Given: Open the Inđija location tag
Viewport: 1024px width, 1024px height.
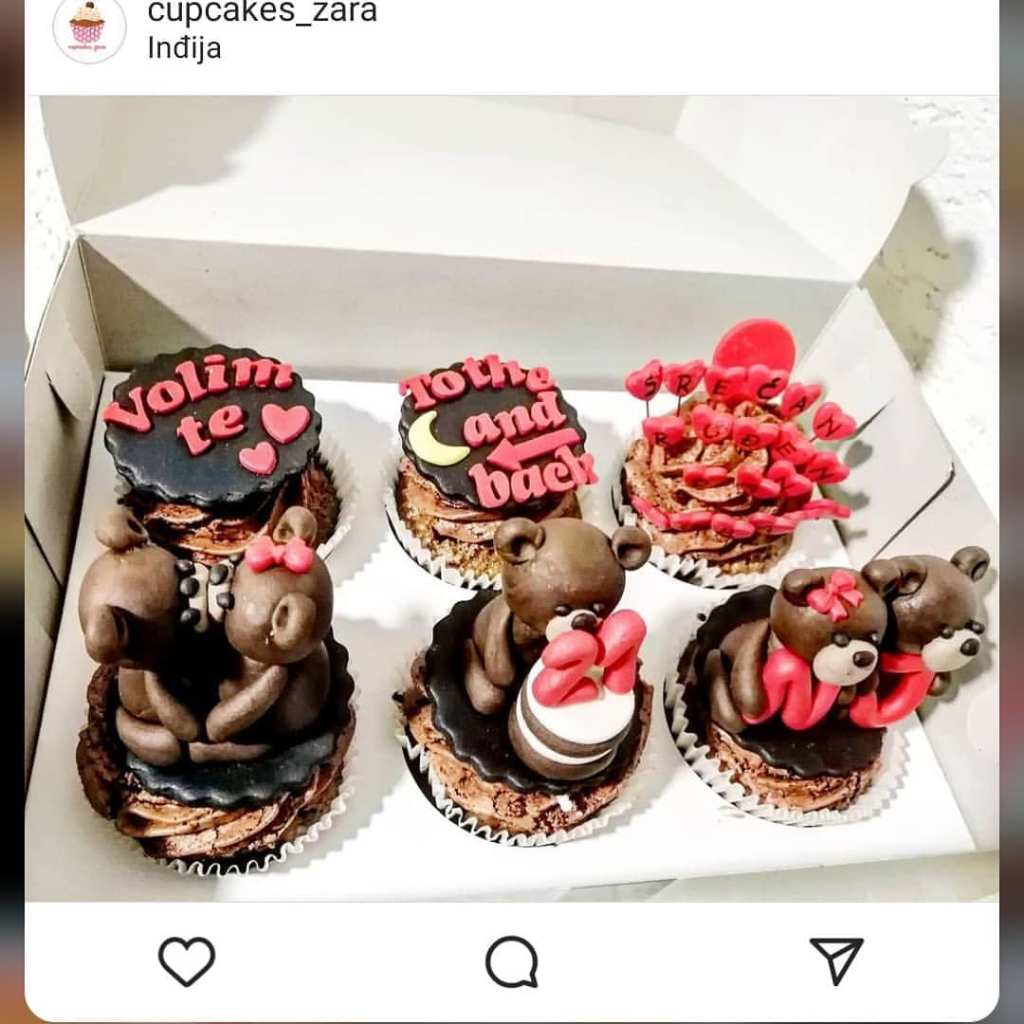Looking at the screenshot, I should (x=184, y=48).
